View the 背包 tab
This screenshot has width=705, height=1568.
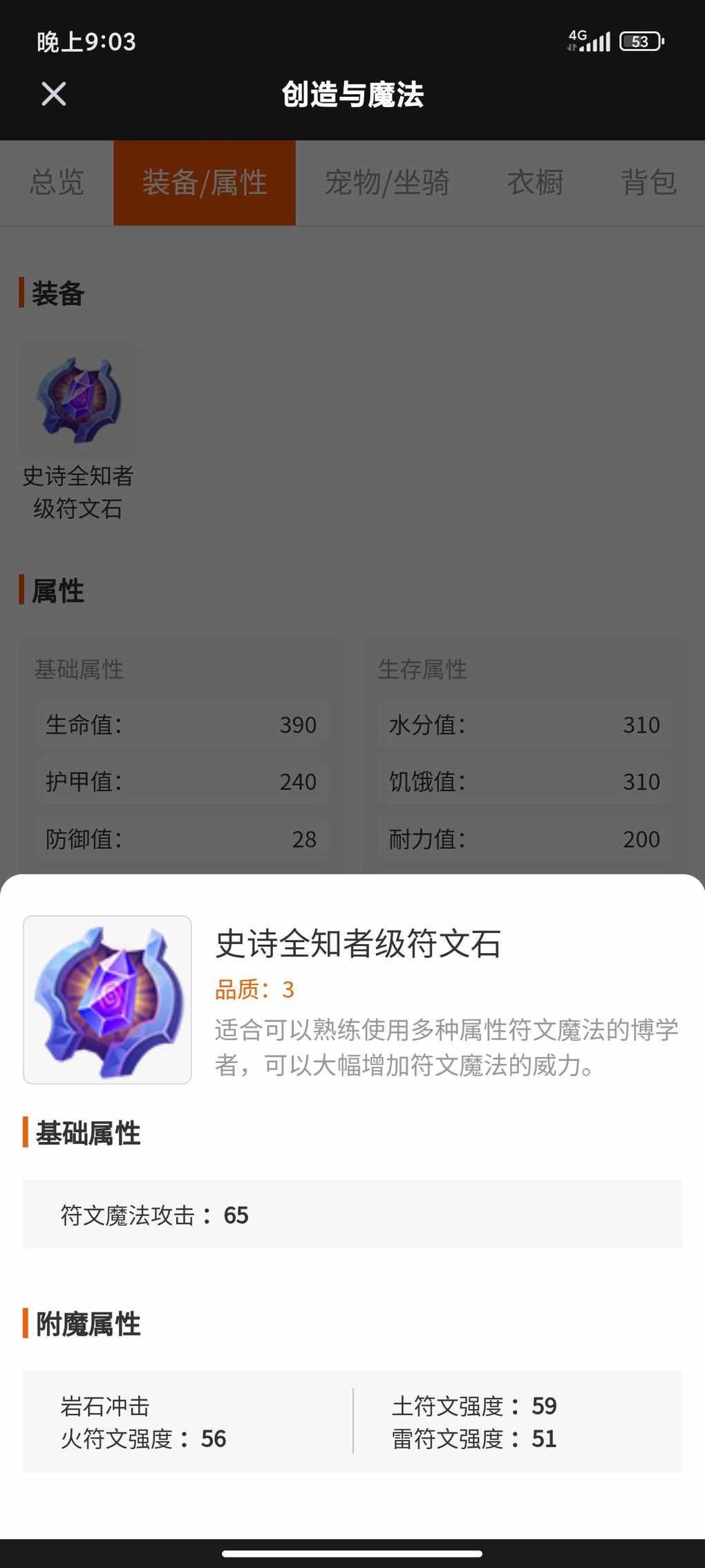648,183
